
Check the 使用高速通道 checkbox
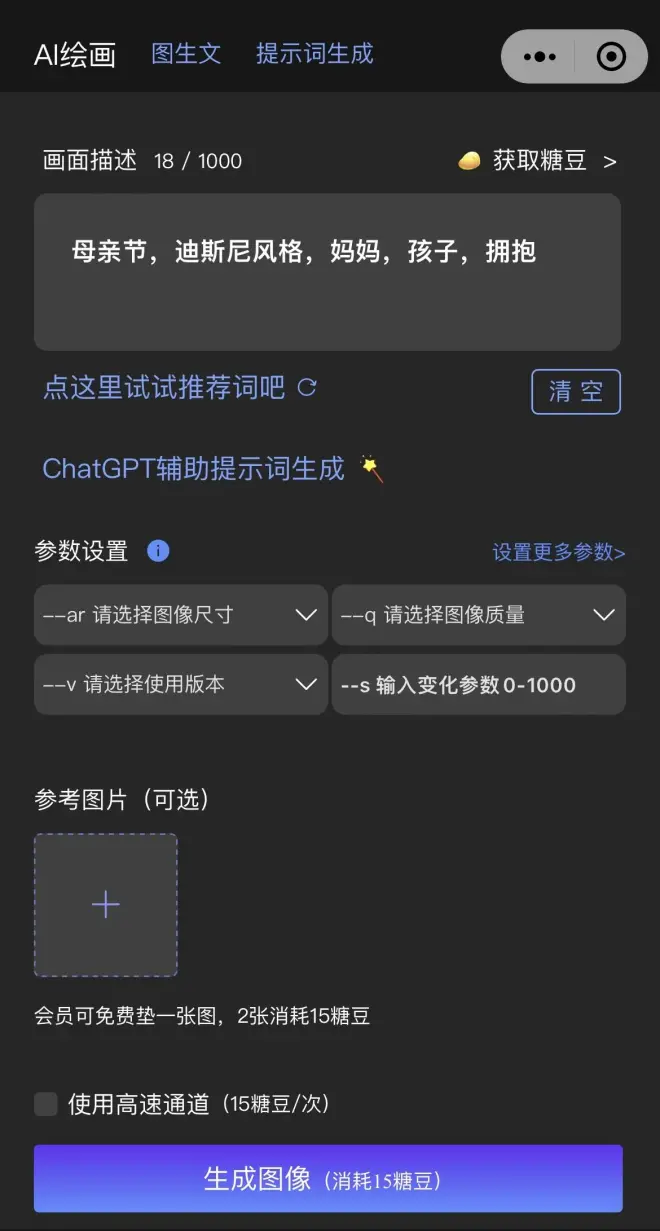pyautogui.click(x=46, y=1104)
